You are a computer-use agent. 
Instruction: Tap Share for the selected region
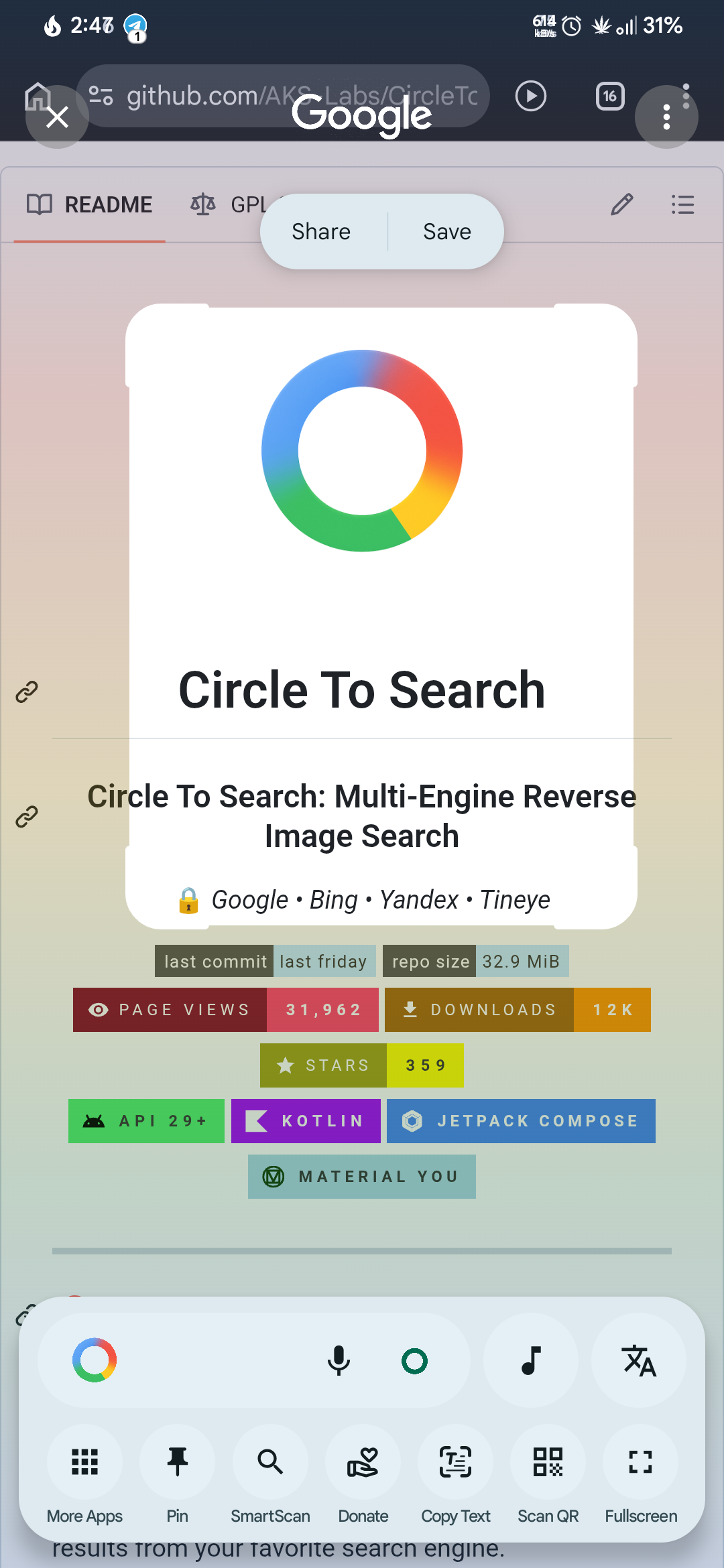tap(321, 232)
